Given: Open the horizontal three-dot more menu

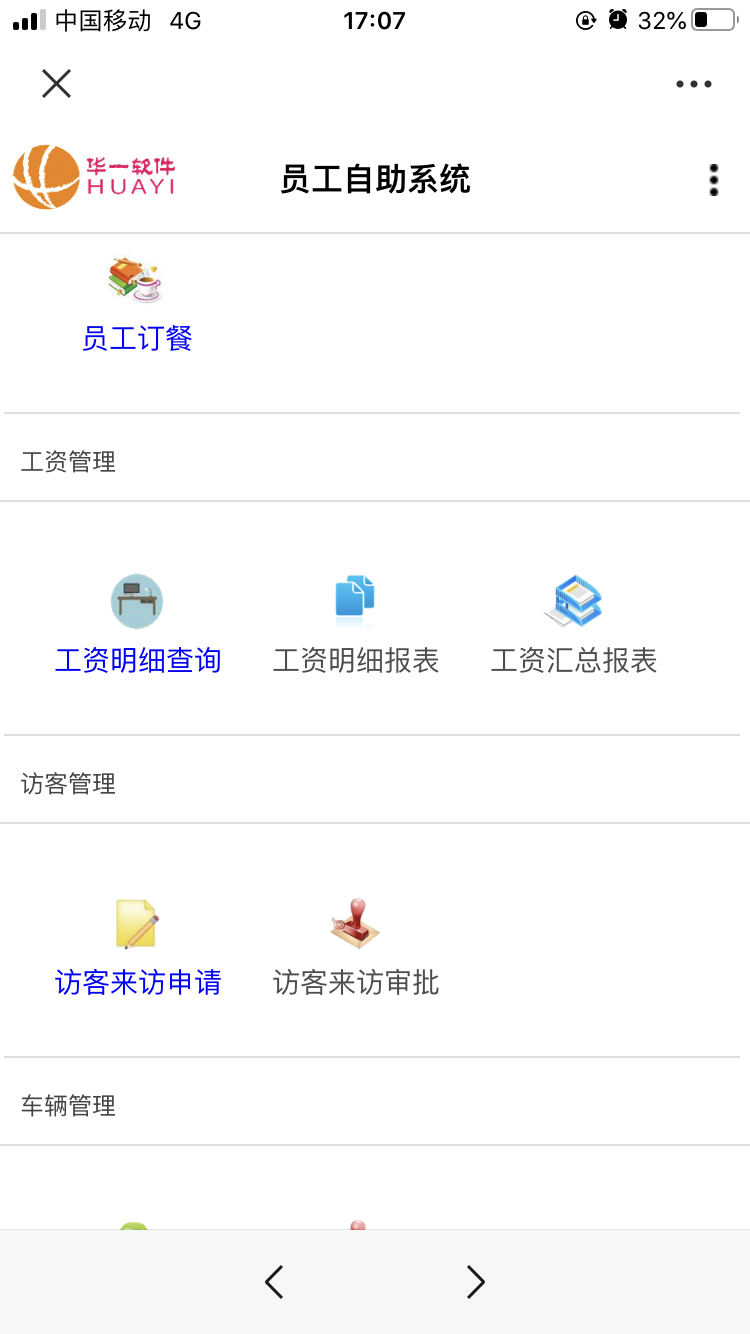Looking at the screenshot, I should 693,84.
